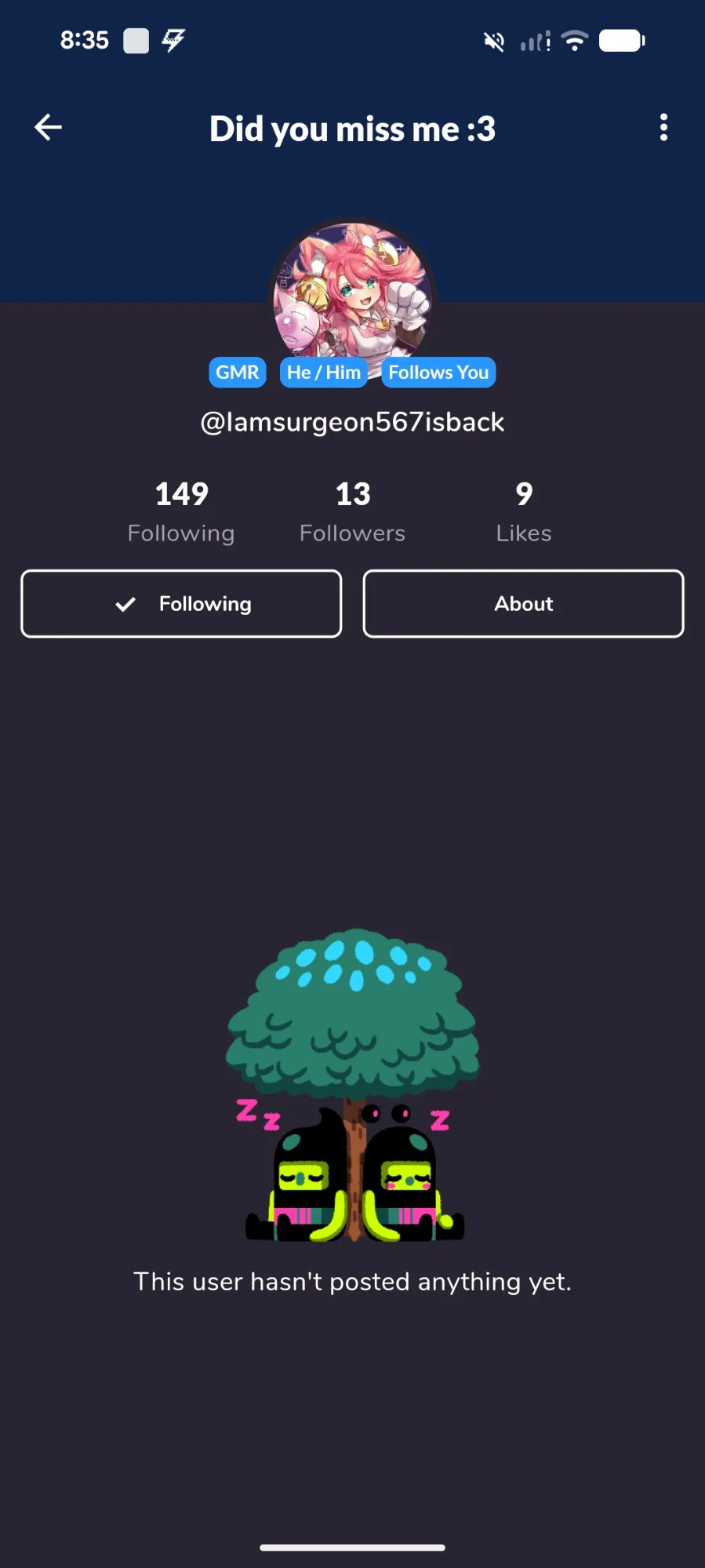This screenshot has width=705, height=1568.
Task: Unfollow via the Following button
Action: point(181,604)
